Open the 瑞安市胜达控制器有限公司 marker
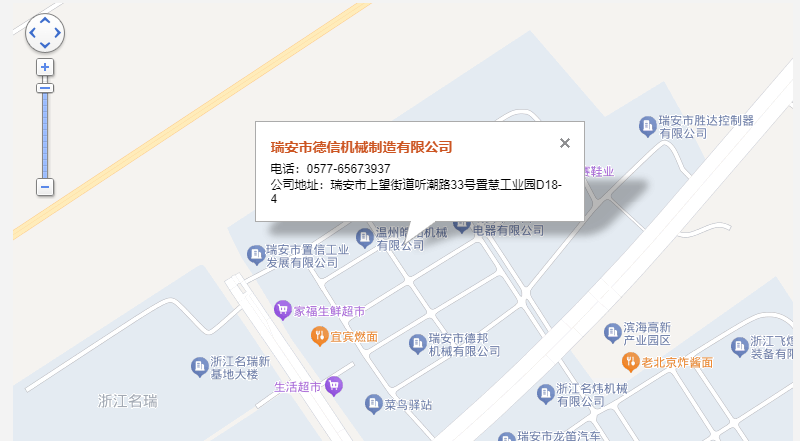Viewport: 800px width, 441px height. [x=648, y=126]
